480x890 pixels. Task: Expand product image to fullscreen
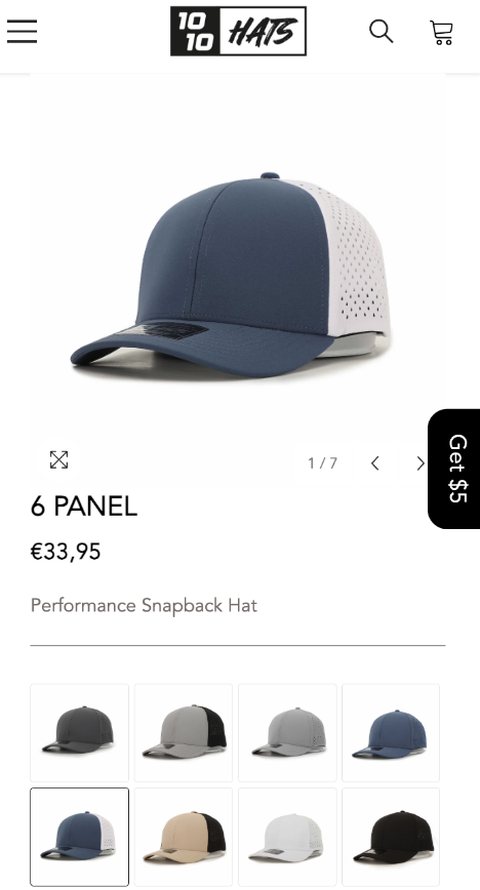point(59,460)
